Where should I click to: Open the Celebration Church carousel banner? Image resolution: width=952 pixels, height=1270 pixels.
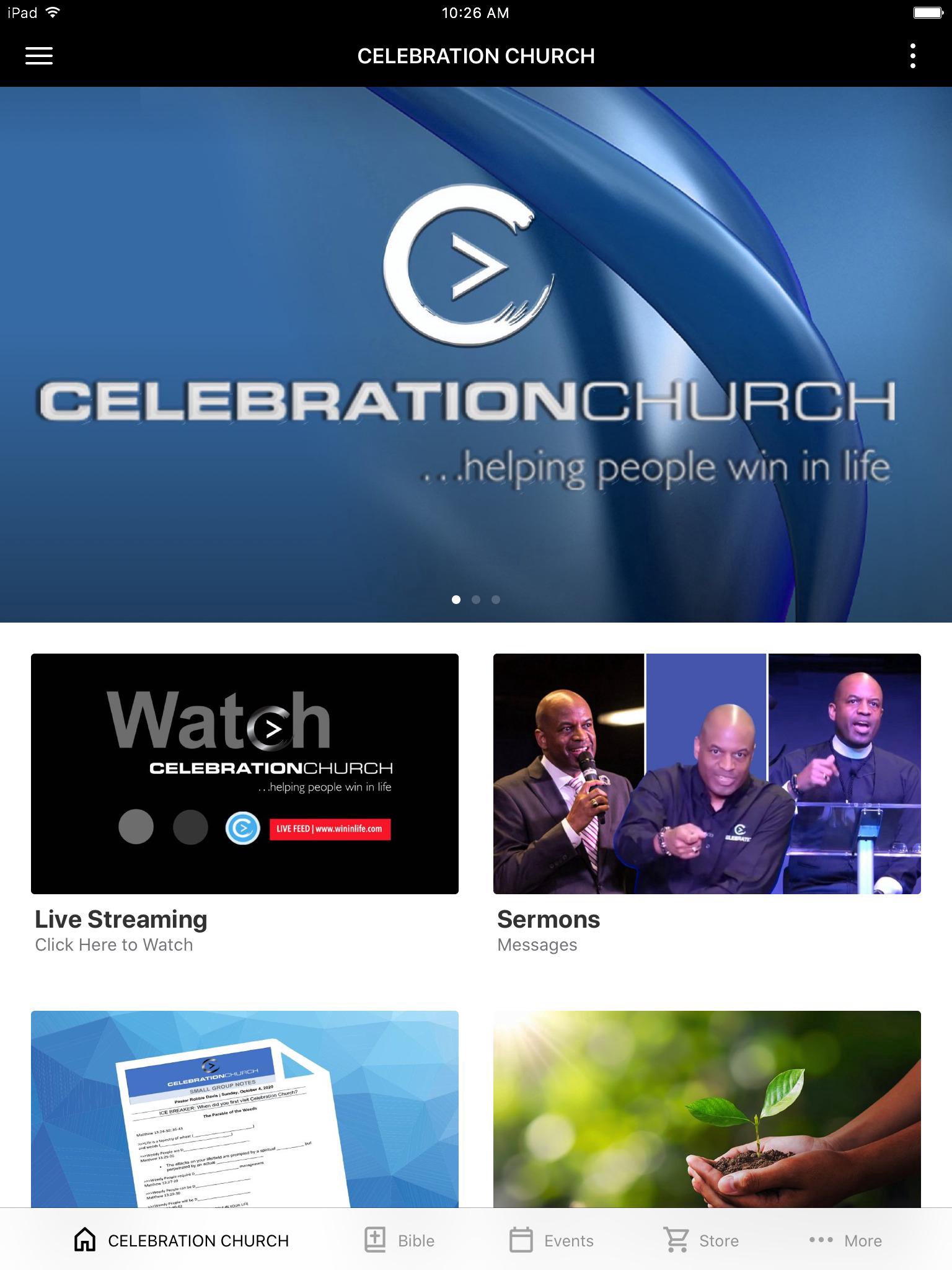click(476, 353)
